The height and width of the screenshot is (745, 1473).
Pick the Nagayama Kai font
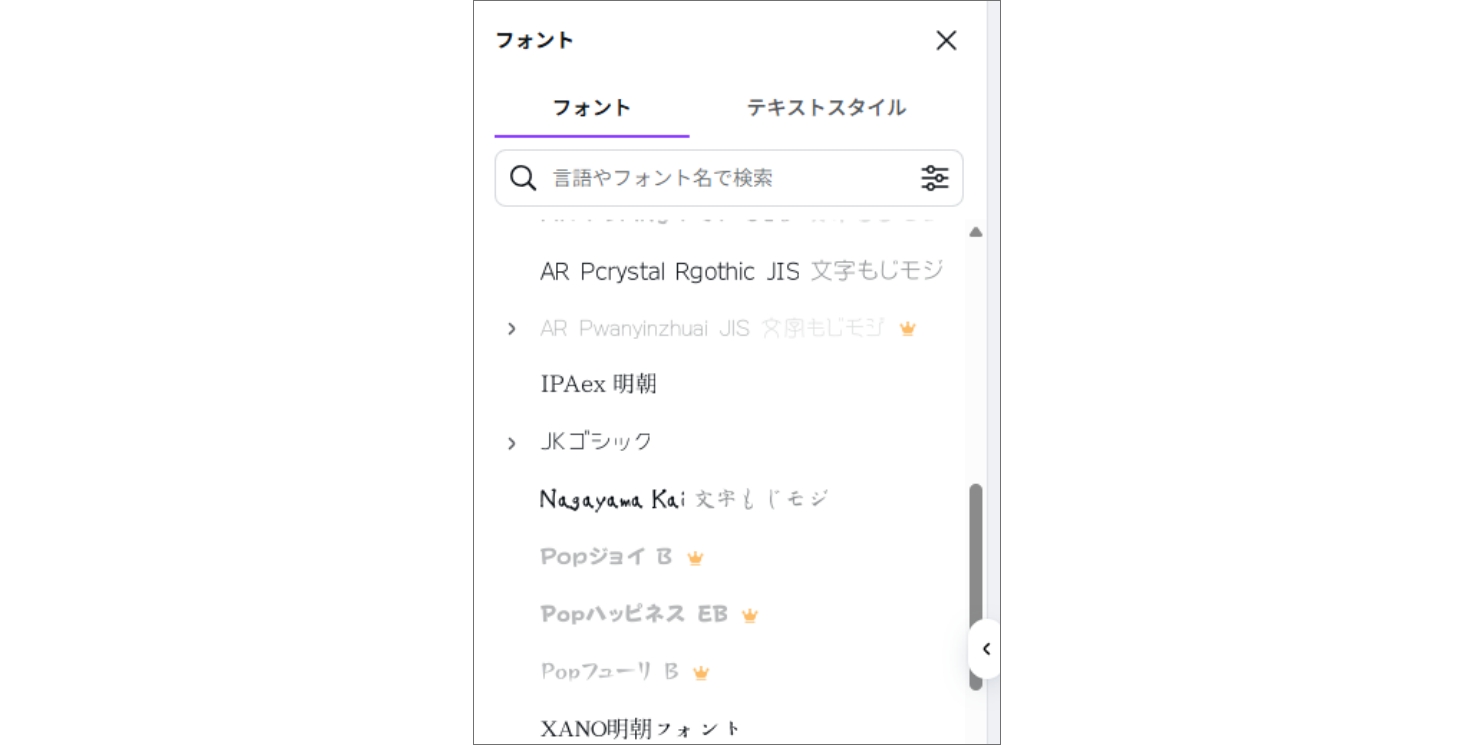pos(683,499)
